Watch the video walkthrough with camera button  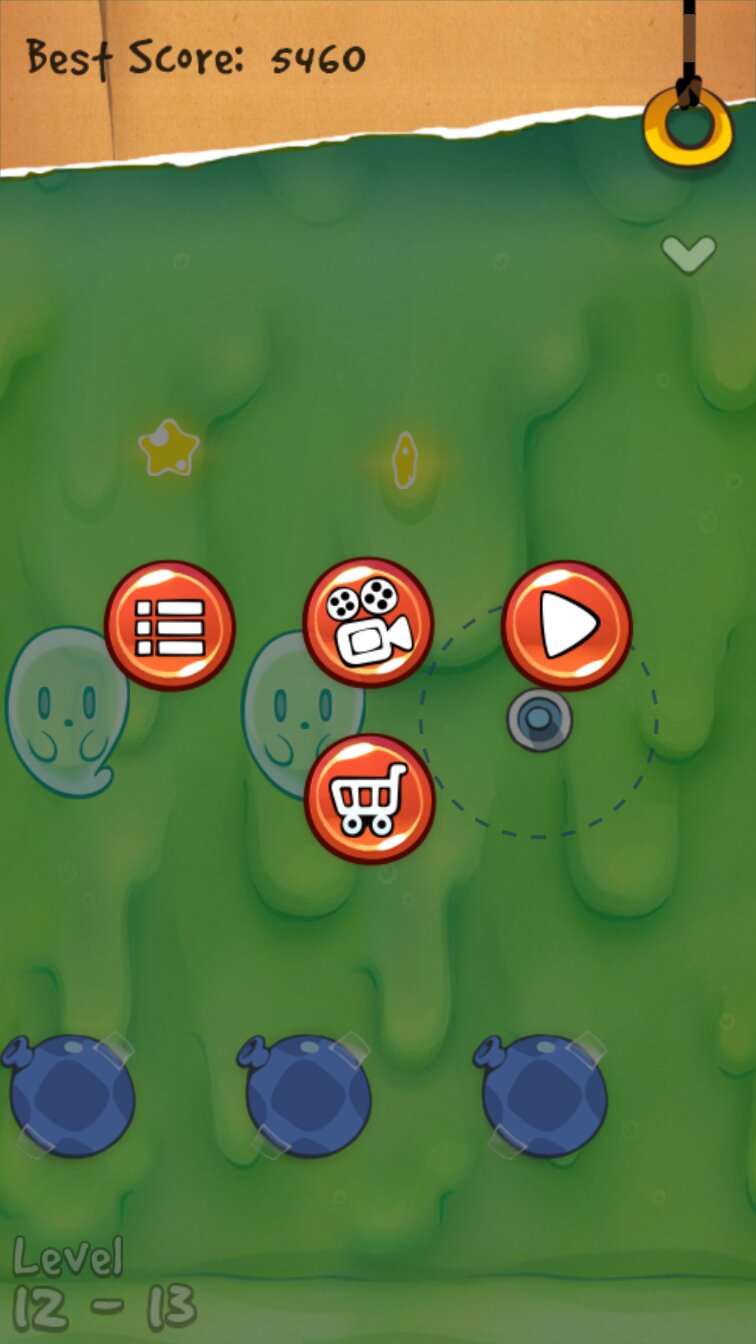click(368, 623)
